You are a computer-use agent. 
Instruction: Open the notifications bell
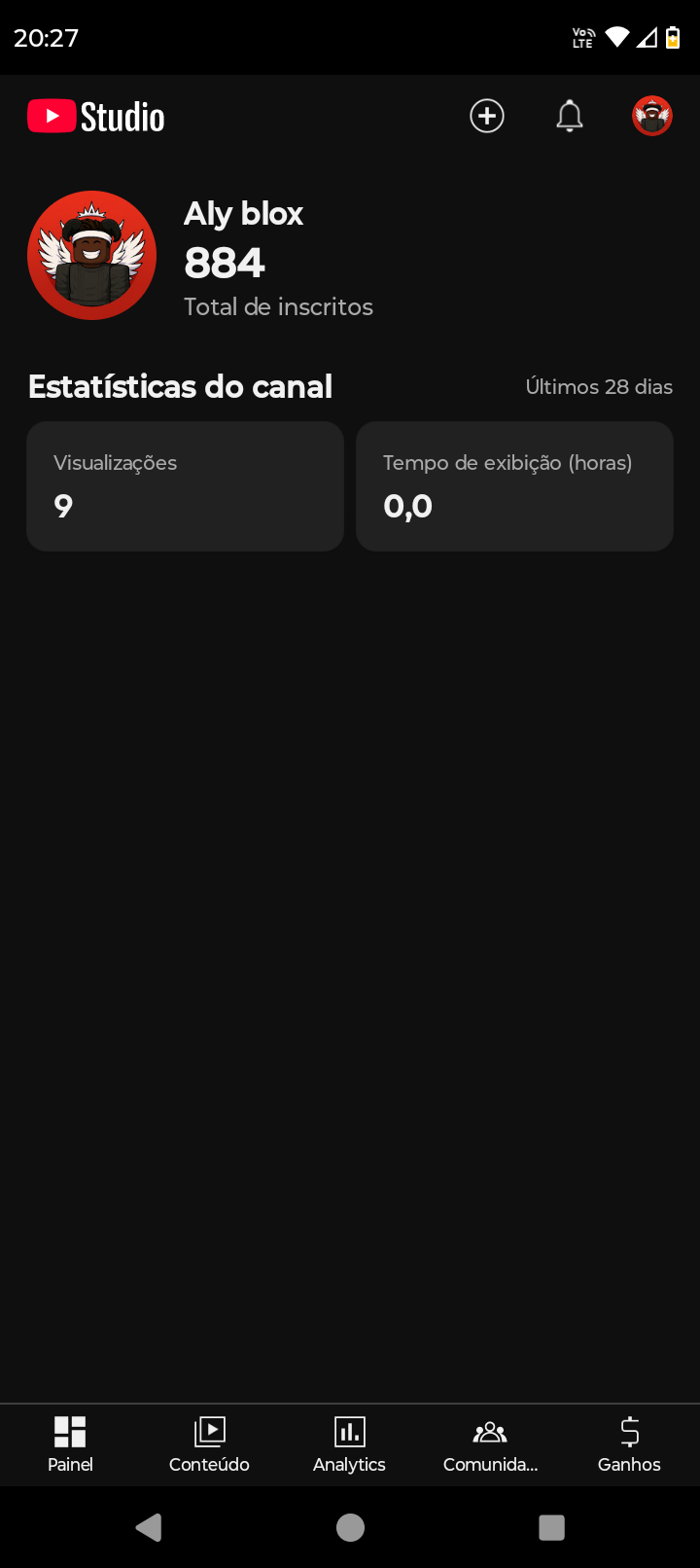tap(570, 117)
